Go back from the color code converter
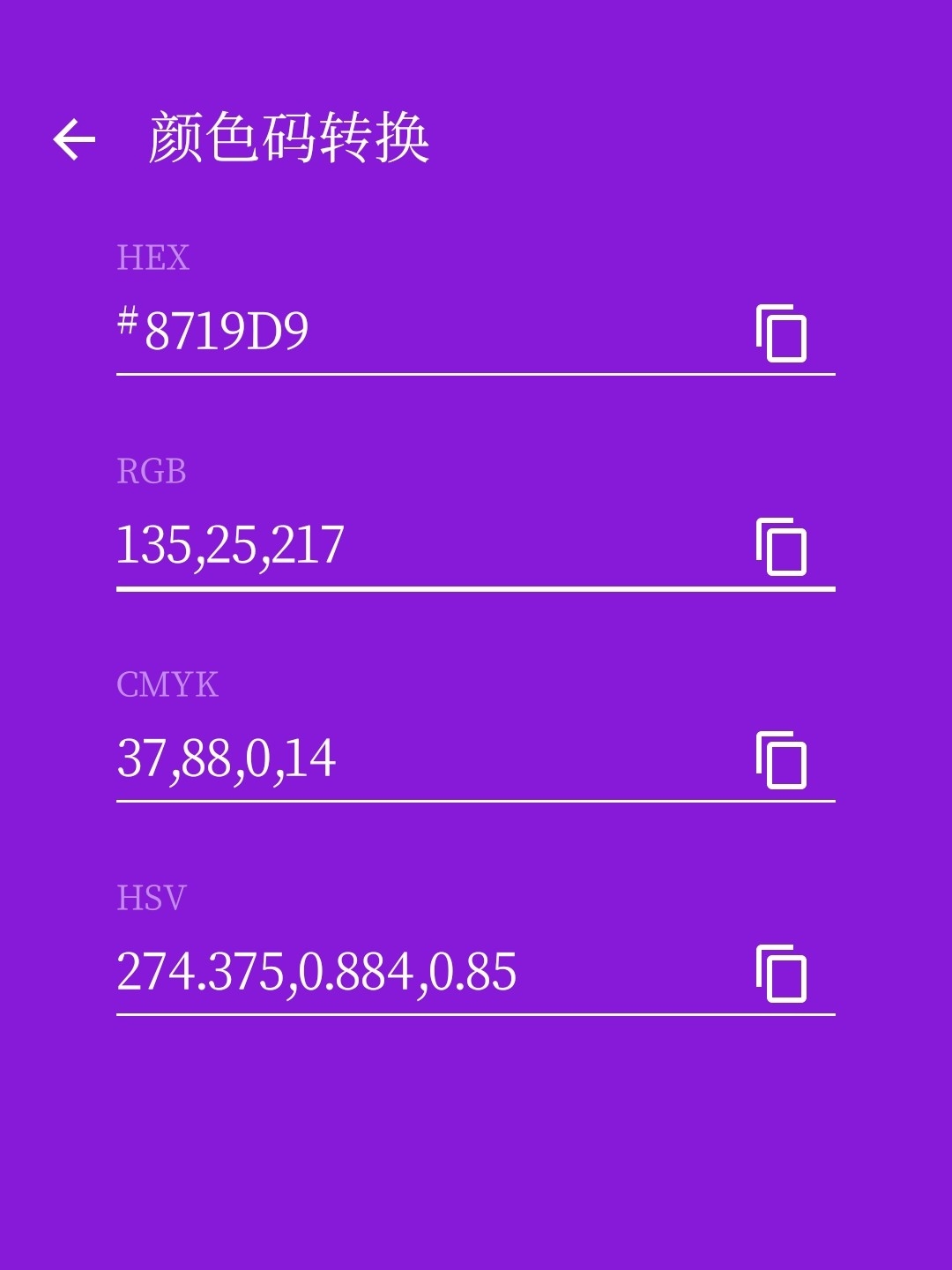This screenshot has width=952, height=1270. (x=74, y=139)
